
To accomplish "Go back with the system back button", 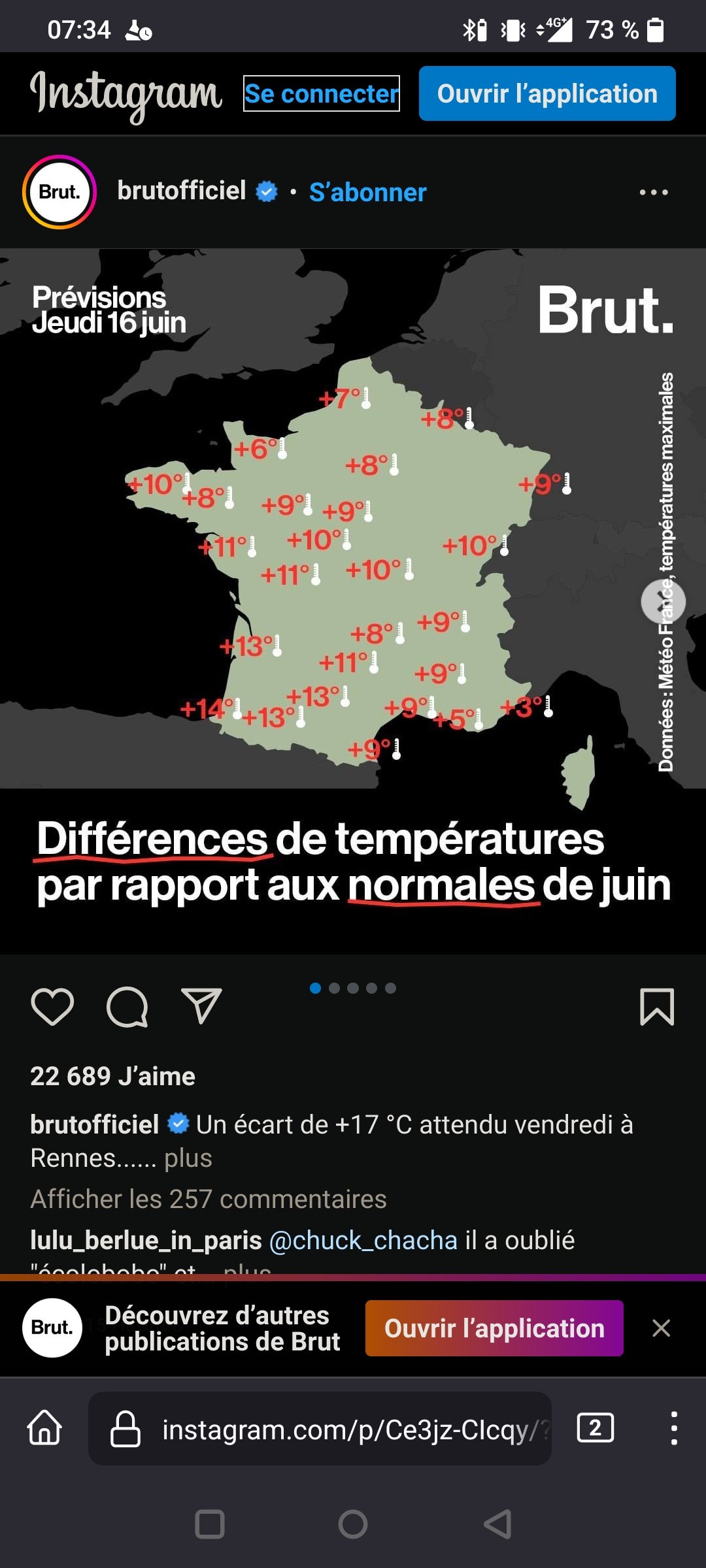I will 497,1524.
